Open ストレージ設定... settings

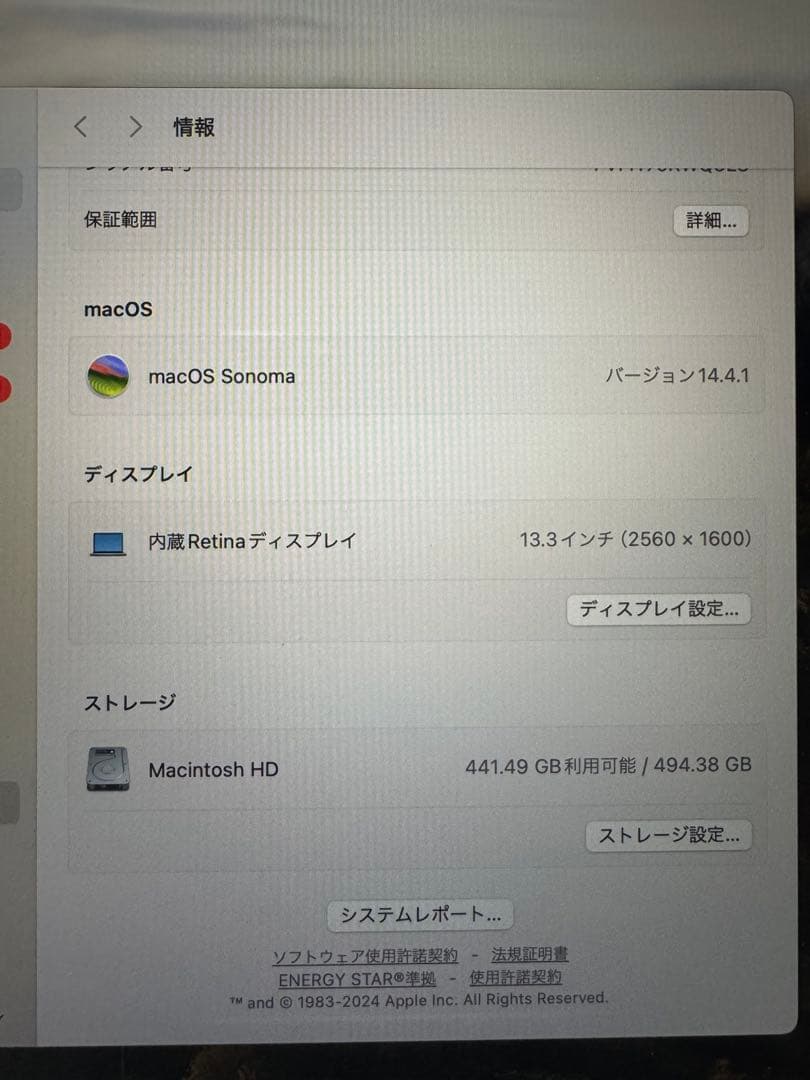click(668, 836)
